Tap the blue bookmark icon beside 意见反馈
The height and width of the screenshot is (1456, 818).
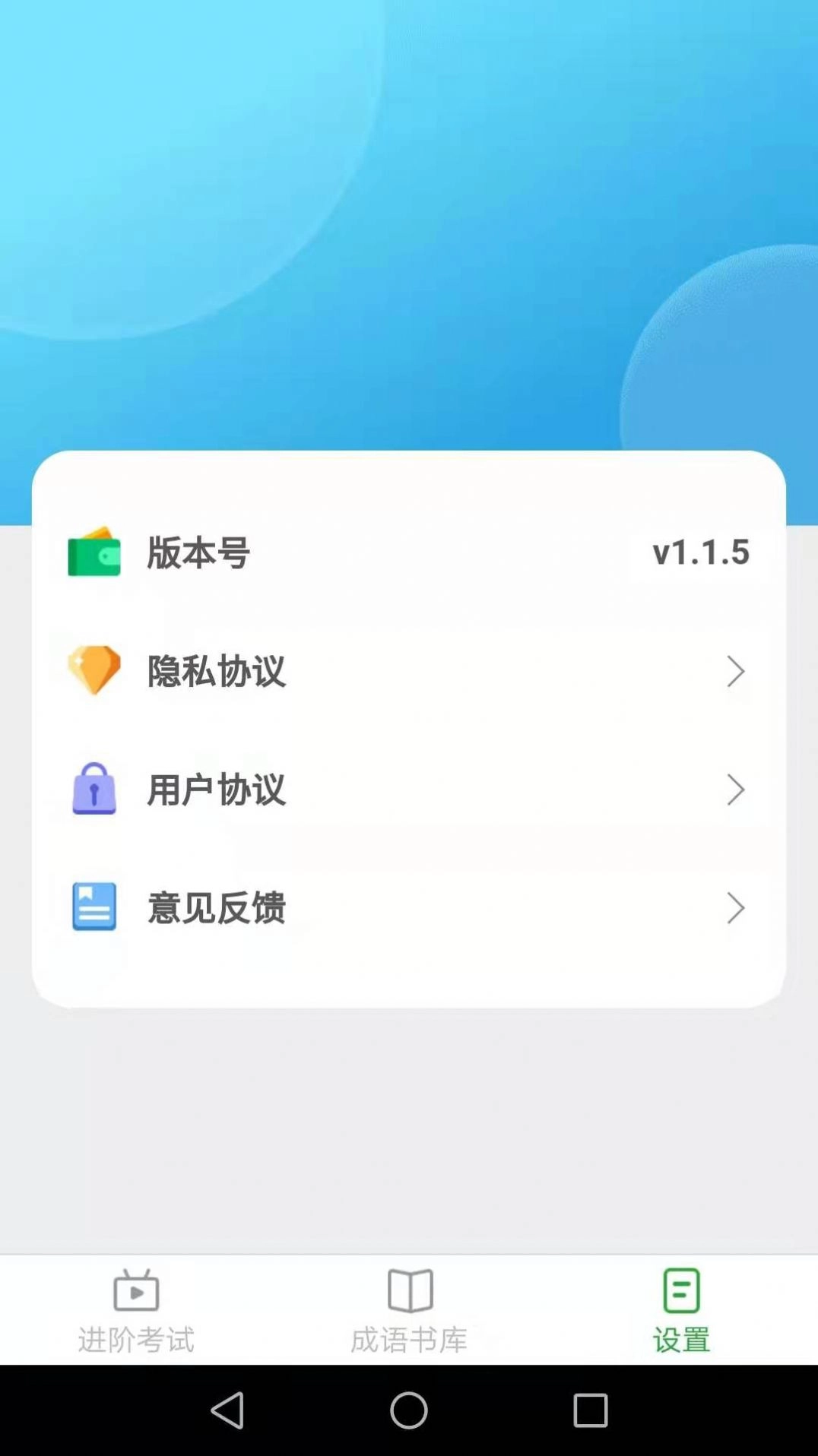tap(94, 908)
